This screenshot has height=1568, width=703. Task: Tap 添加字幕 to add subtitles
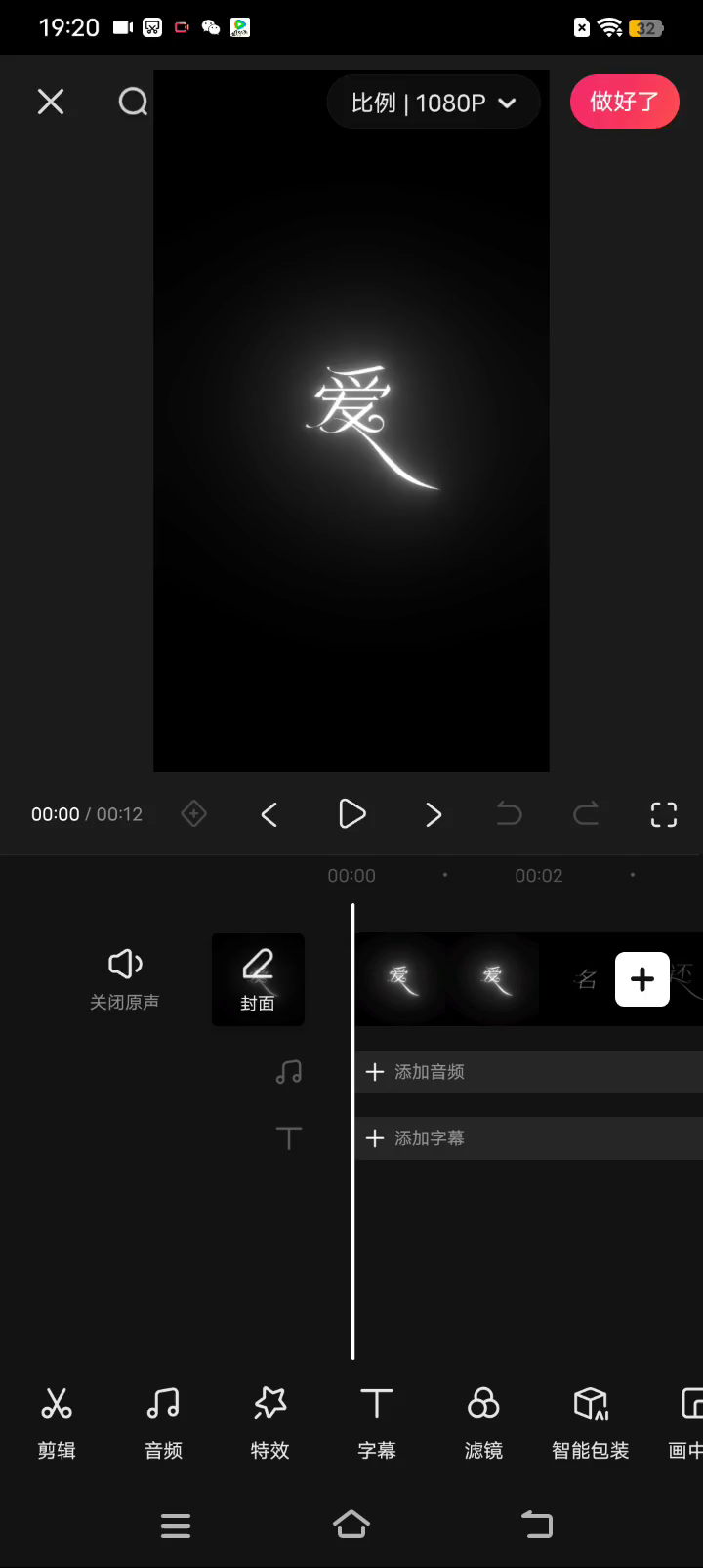pos(430,1138)
